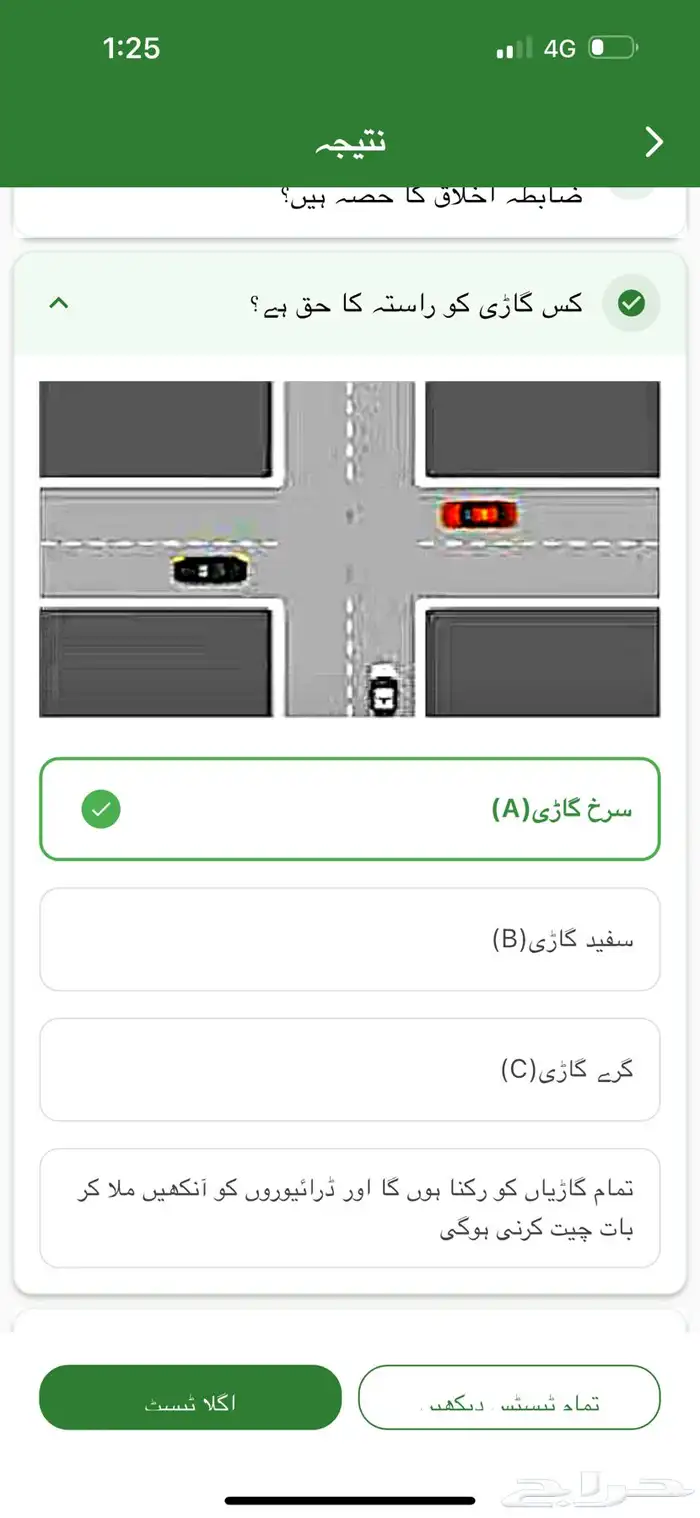700x1518 pixels.
Task: Go back using the header arrow
Action: 654,142
